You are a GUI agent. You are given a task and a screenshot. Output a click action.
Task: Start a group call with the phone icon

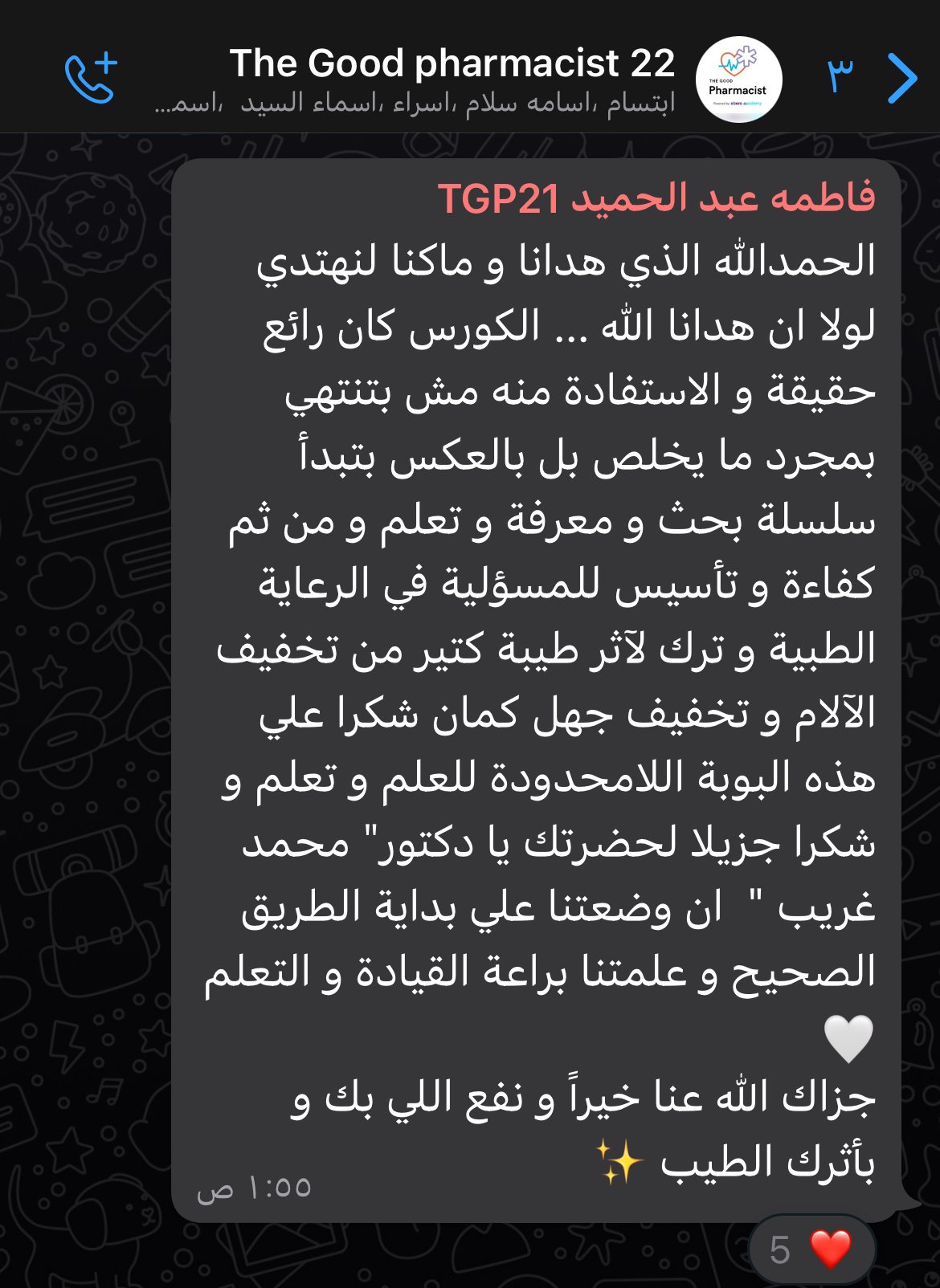tap(91, 78)
